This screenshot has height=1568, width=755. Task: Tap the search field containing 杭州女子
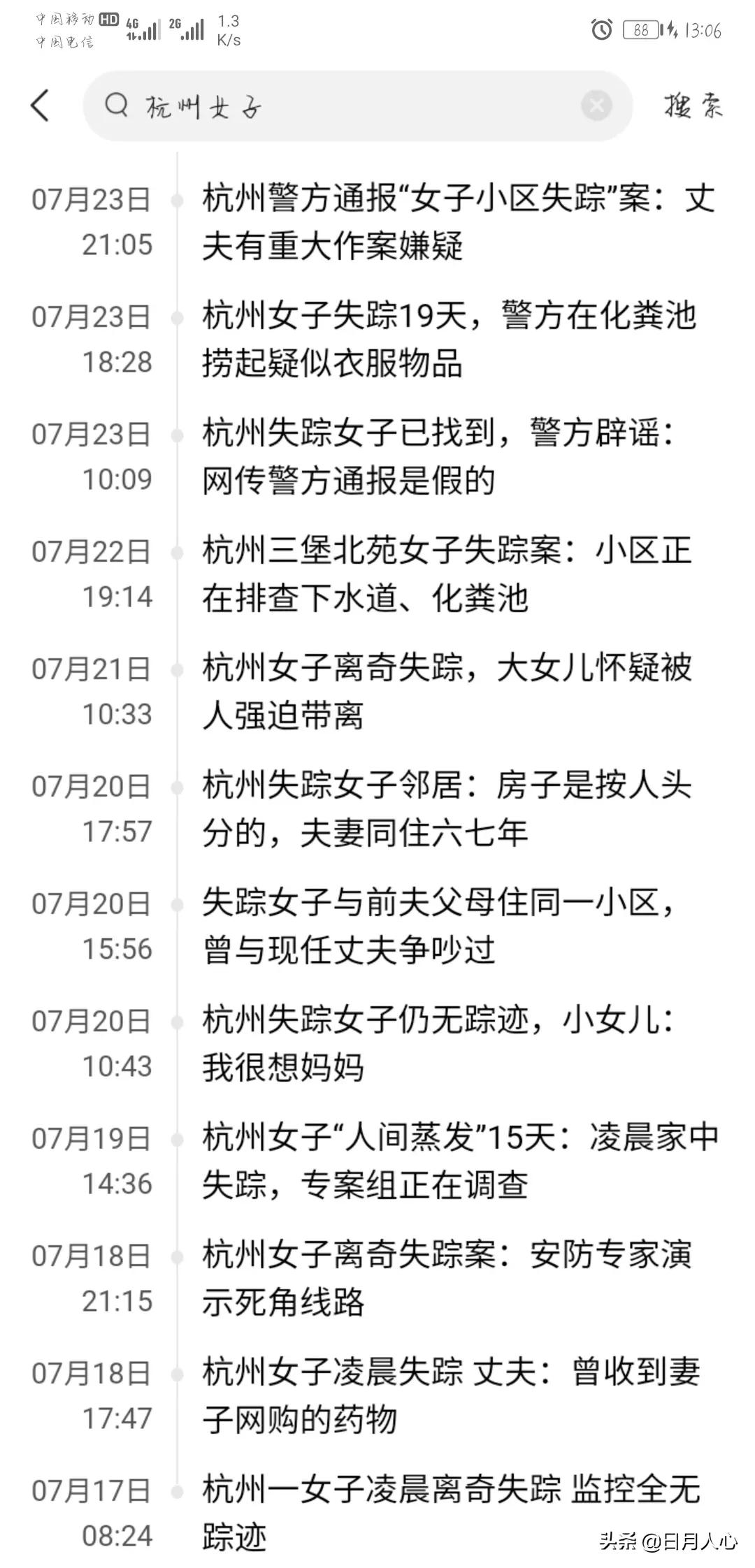[x=358, y=106]
